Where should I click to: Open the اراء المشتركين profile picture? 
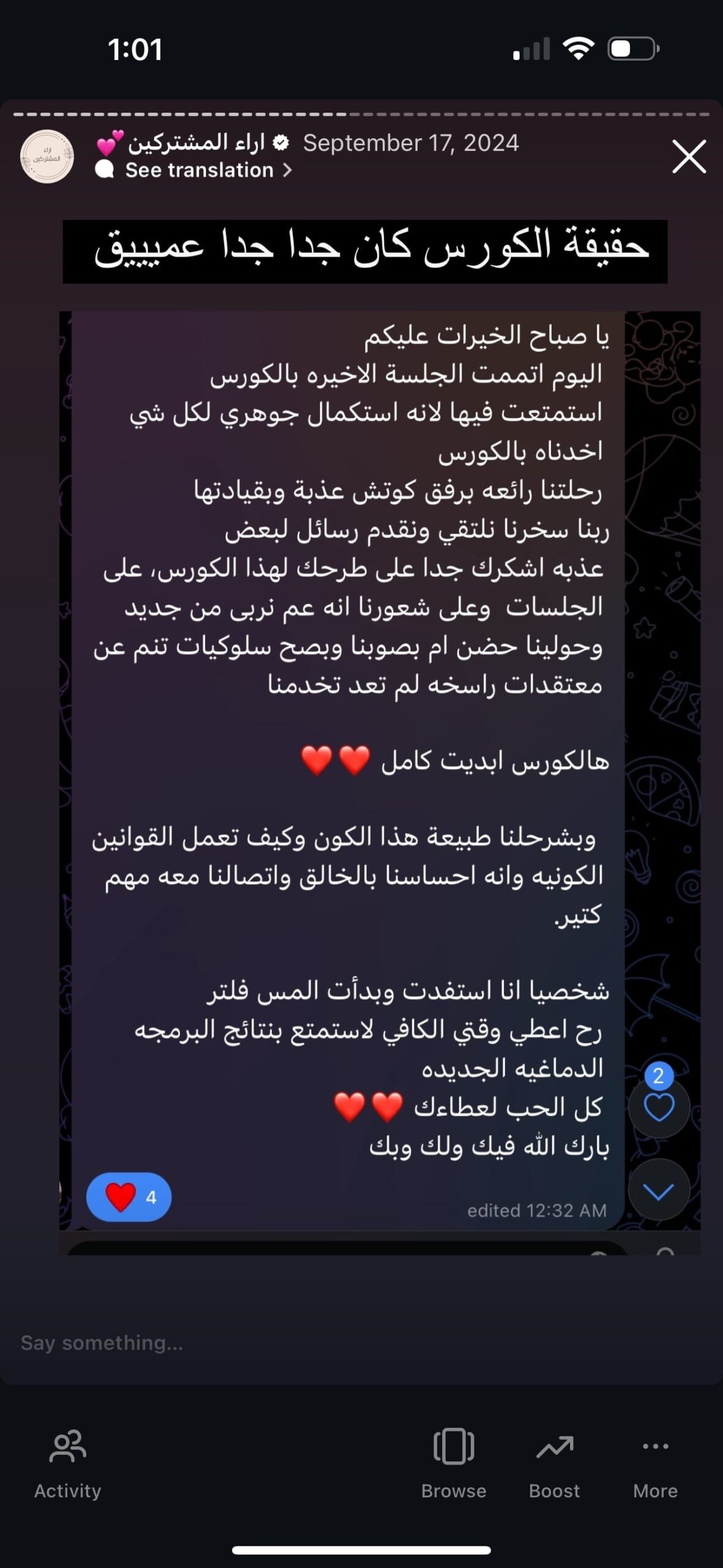click(47, 157)
